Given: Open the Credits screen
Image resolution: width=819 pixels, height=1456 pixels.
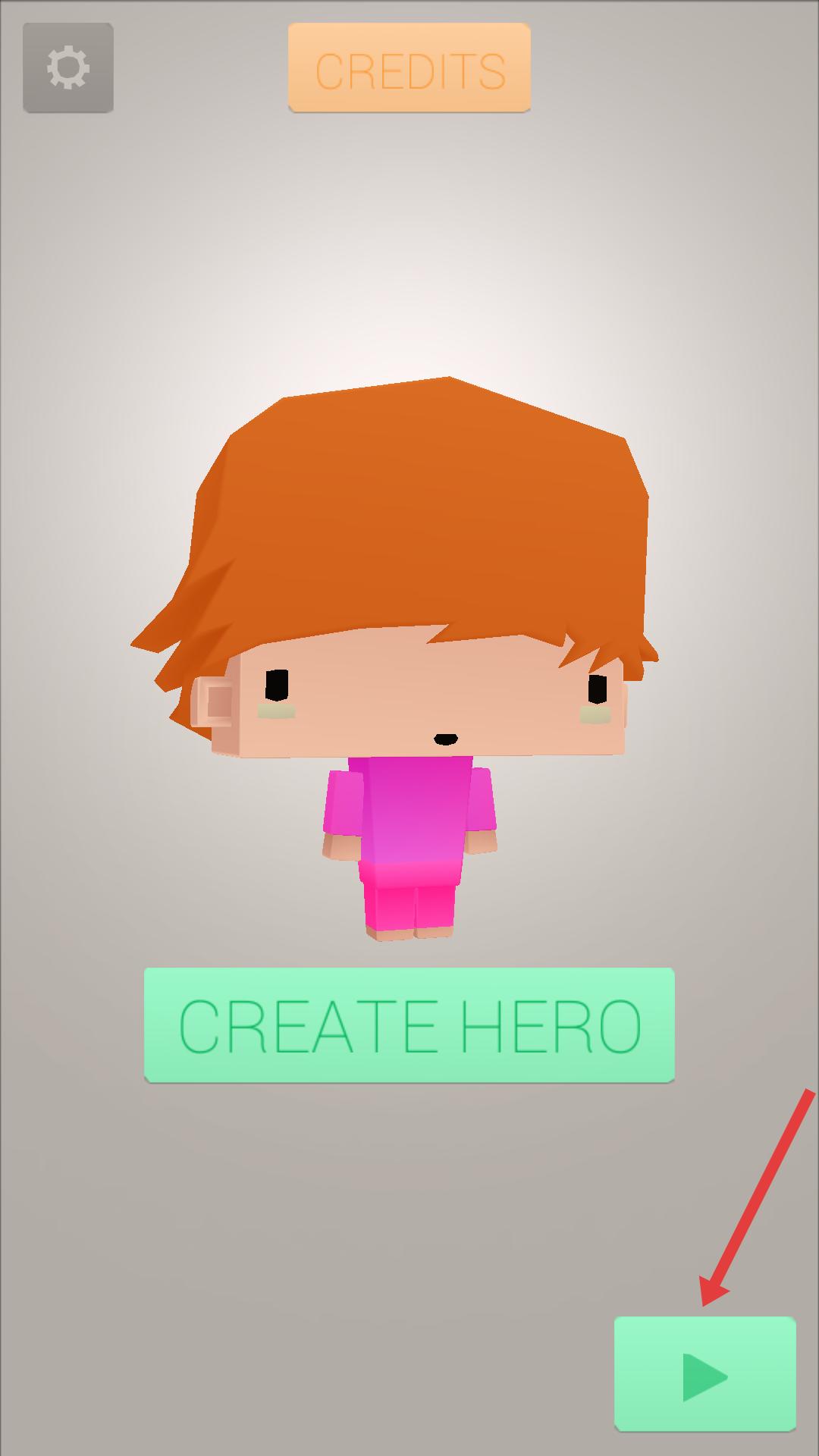Looking at the screenshot, I should [409, 68].
